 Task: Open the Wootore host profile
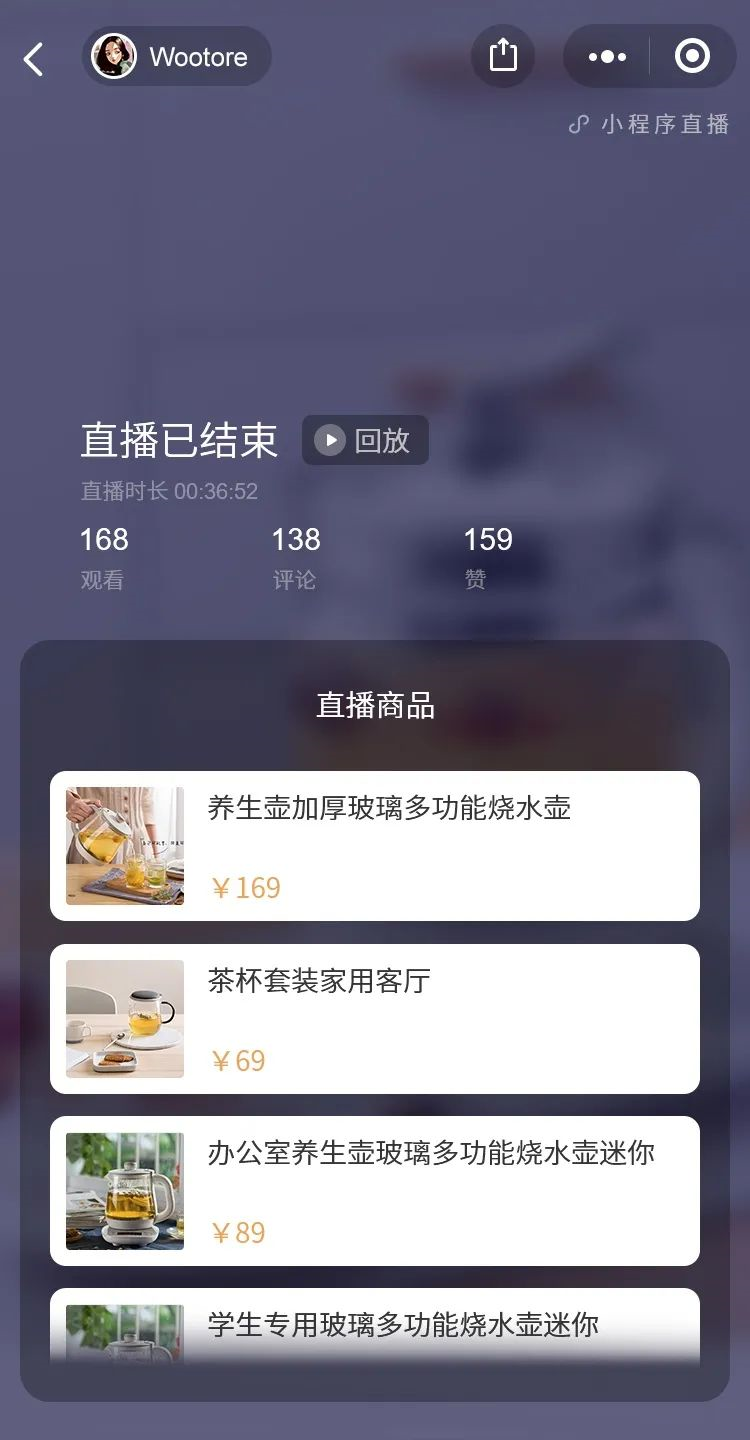[176, 57]
